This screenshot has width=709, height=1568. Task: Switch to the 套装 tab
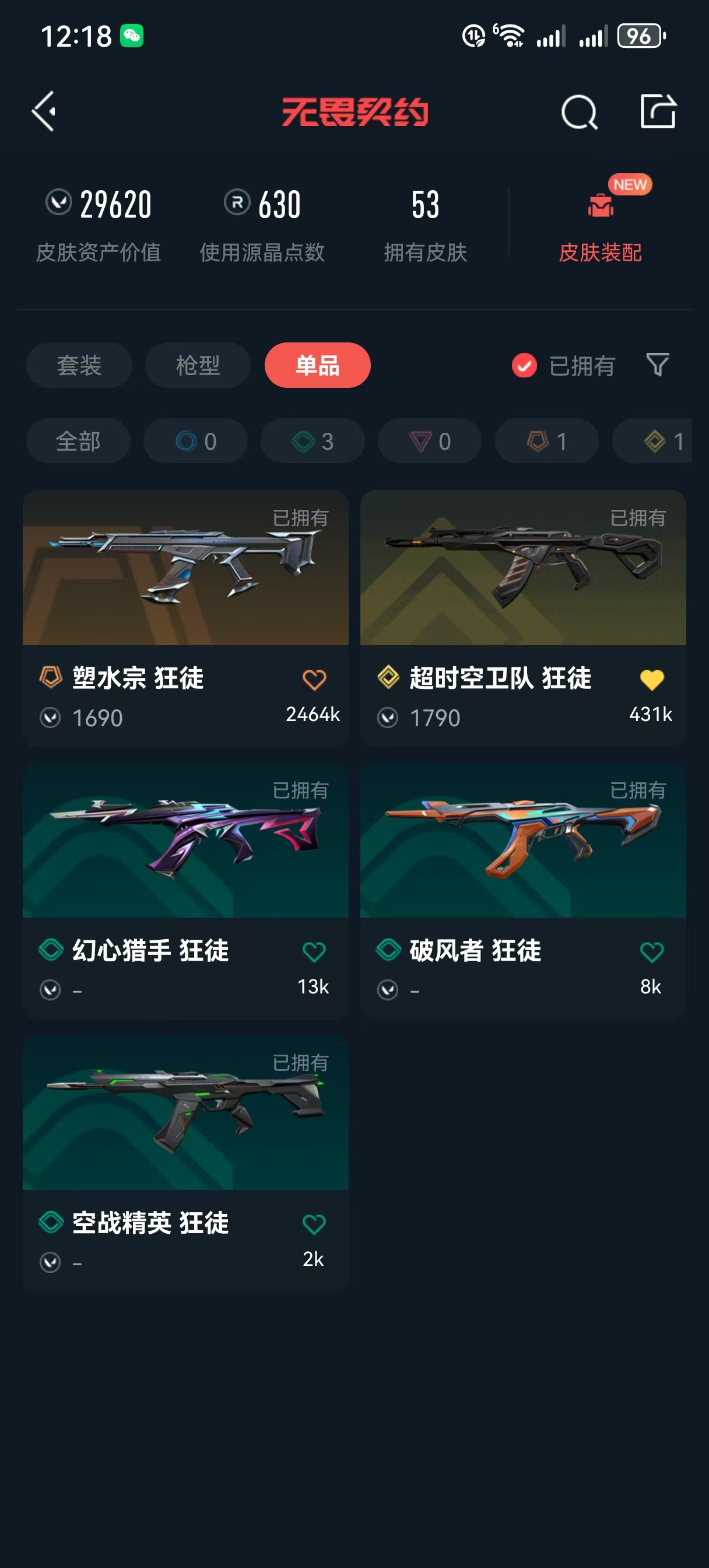(79, 365)
